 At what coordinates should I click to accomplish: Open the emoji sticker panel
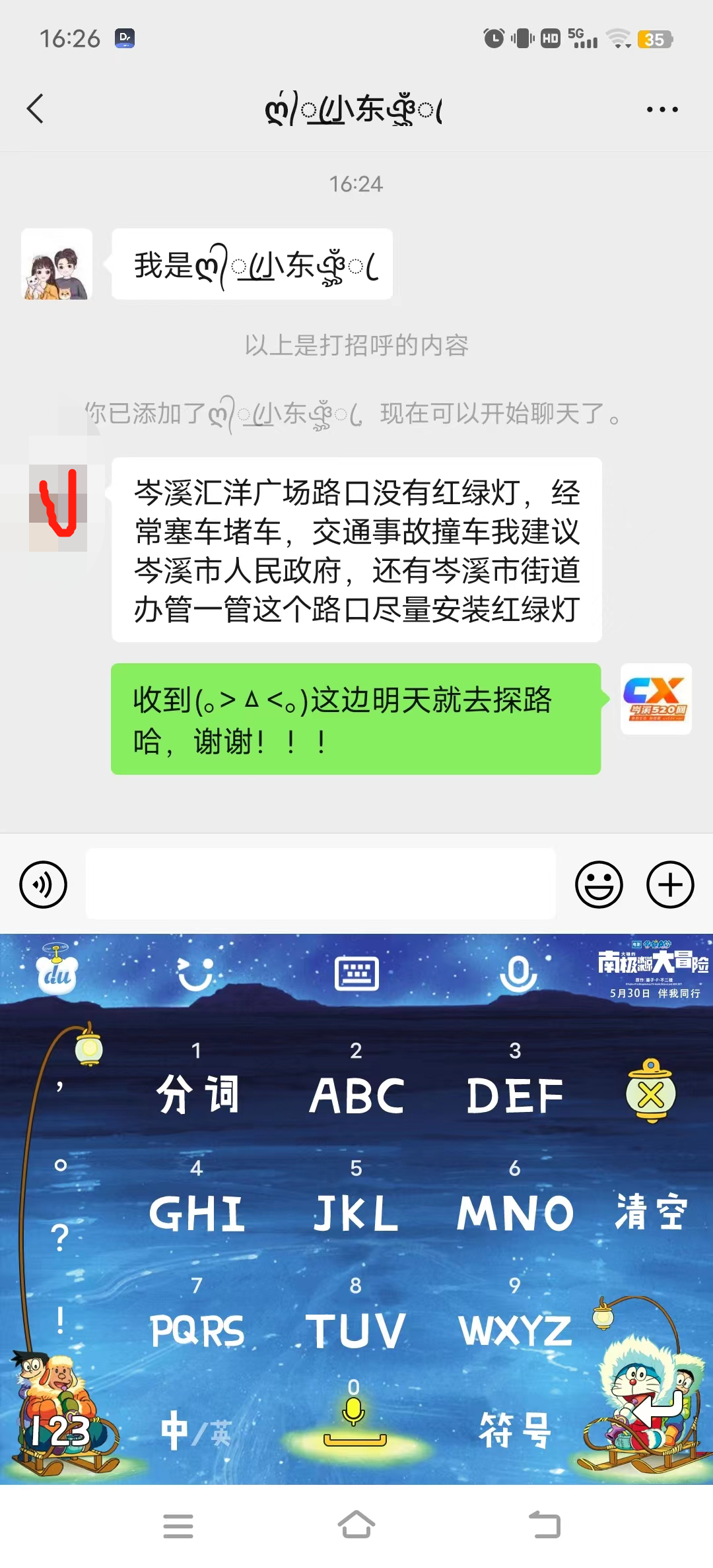tap(599, 884)
